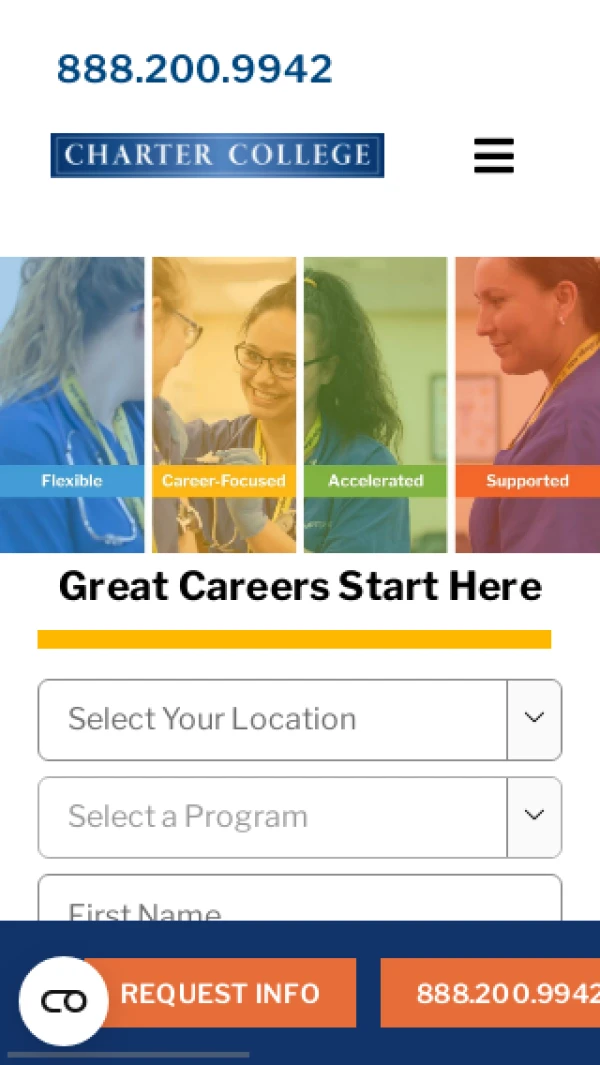The width and height of the screenshot is (600, 1065).
Task: Open the hamburger navigation menu
Action: click(x=493, y=156)
